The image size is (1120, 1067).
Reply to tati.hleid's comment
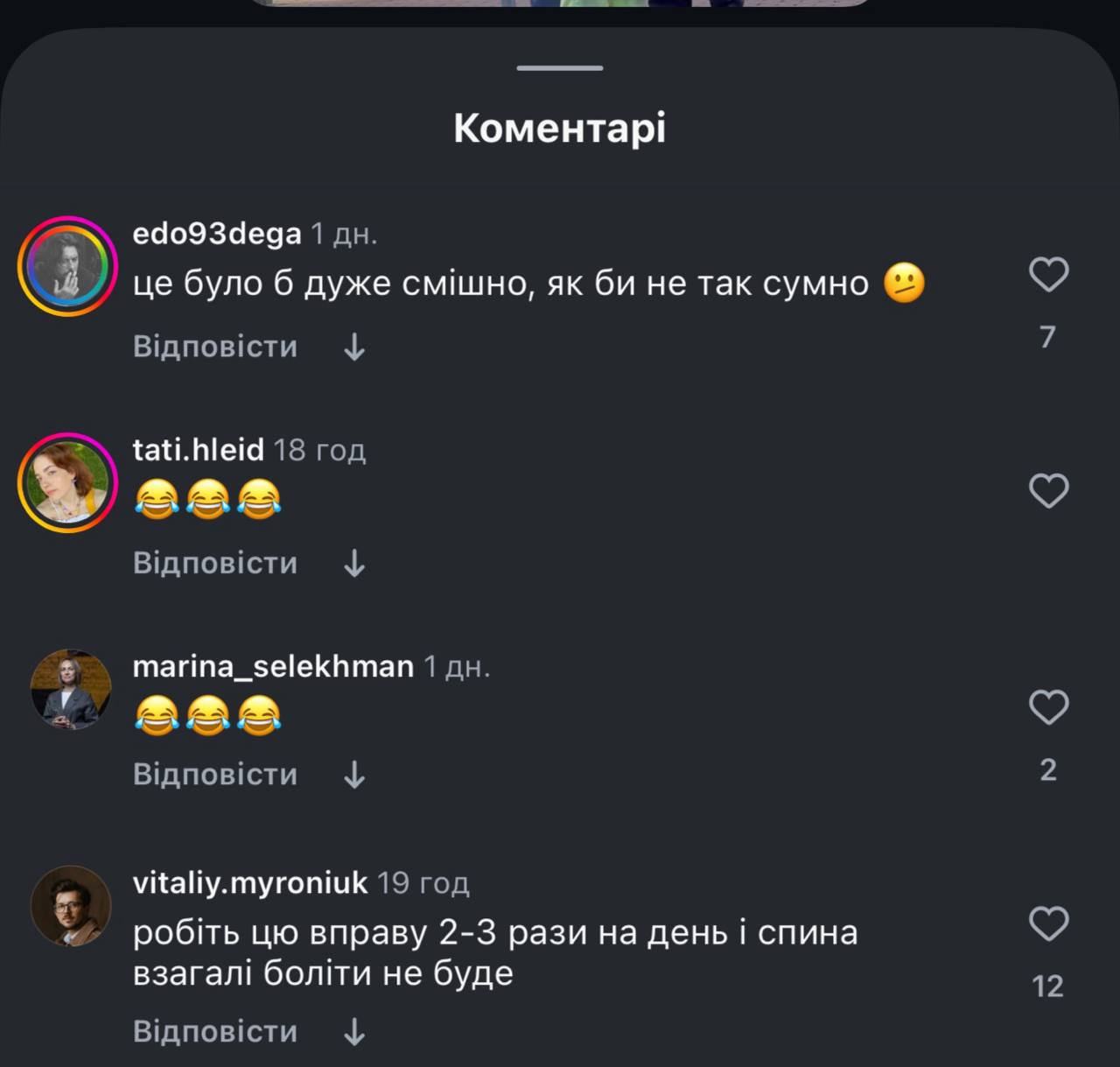(x=215, y=563)
